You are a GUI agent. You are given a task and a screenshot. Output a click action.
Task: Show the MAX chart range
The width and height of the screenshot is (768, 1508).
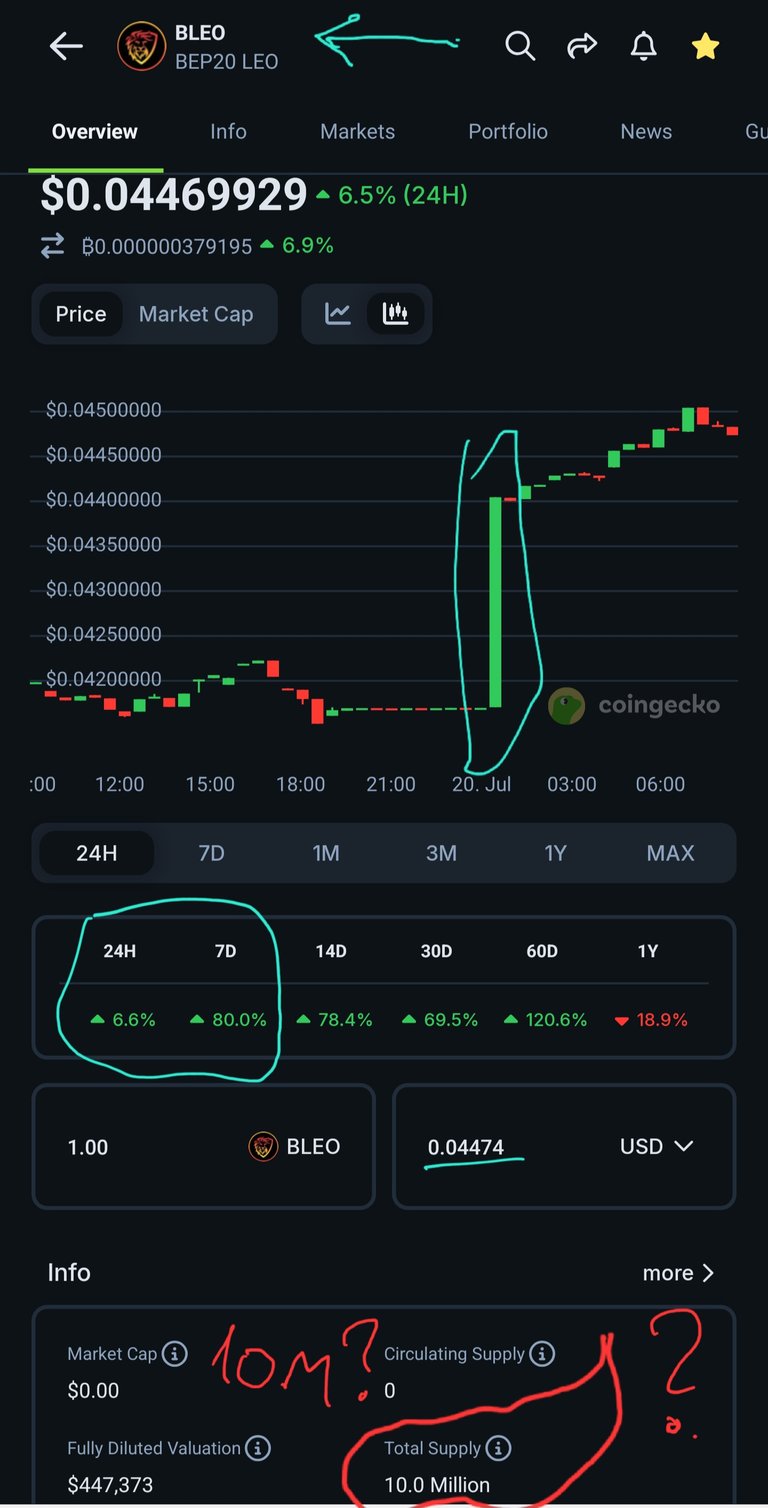point(670,853)
